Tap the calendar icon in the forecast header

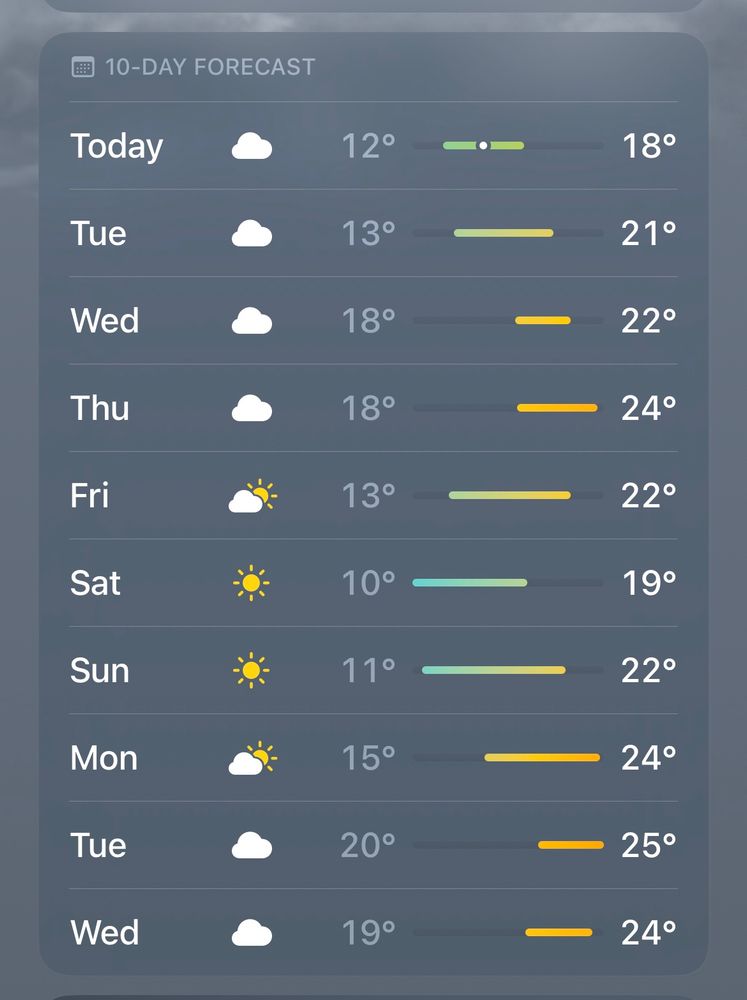tap(82, 67)
